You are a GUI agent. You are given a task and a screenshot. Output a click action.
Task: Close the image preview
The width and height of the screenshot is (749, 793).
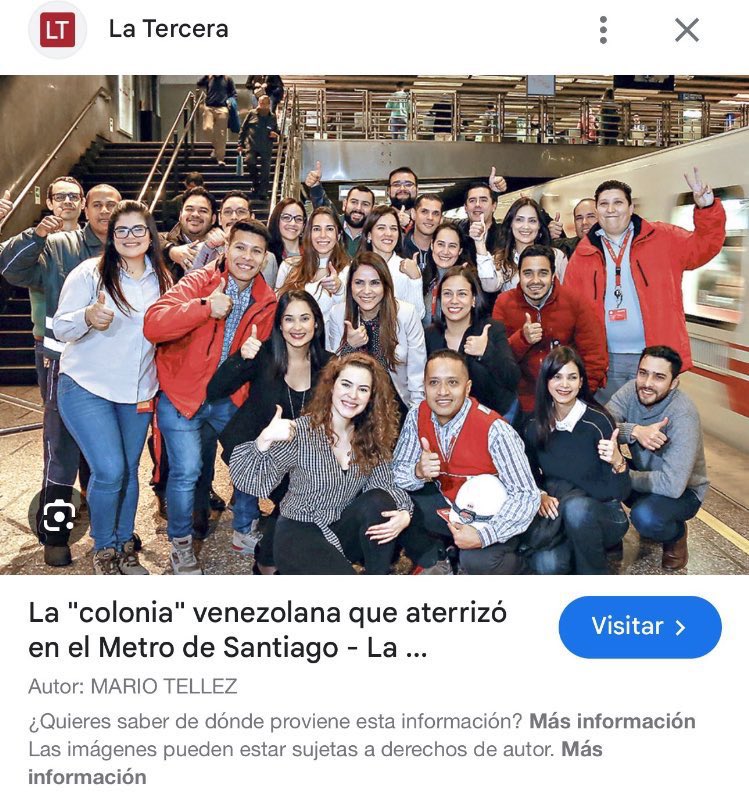point(687,30)
